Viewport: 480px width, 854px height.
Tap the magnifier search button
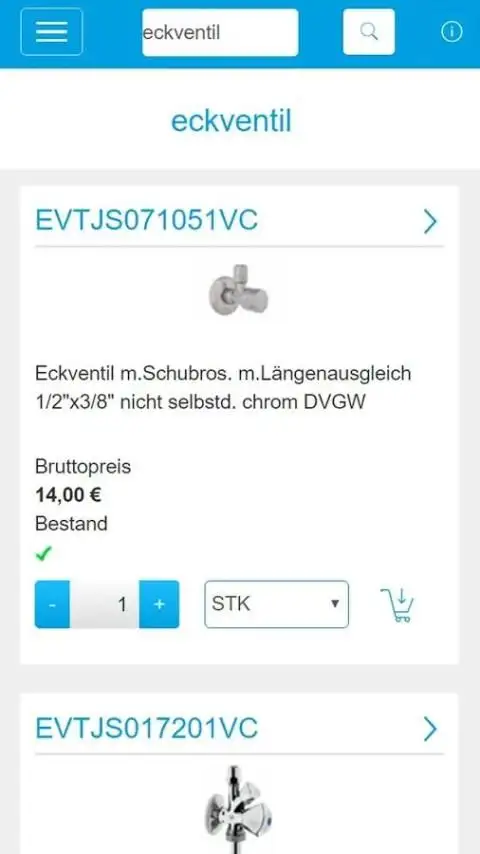pos(369,32)
